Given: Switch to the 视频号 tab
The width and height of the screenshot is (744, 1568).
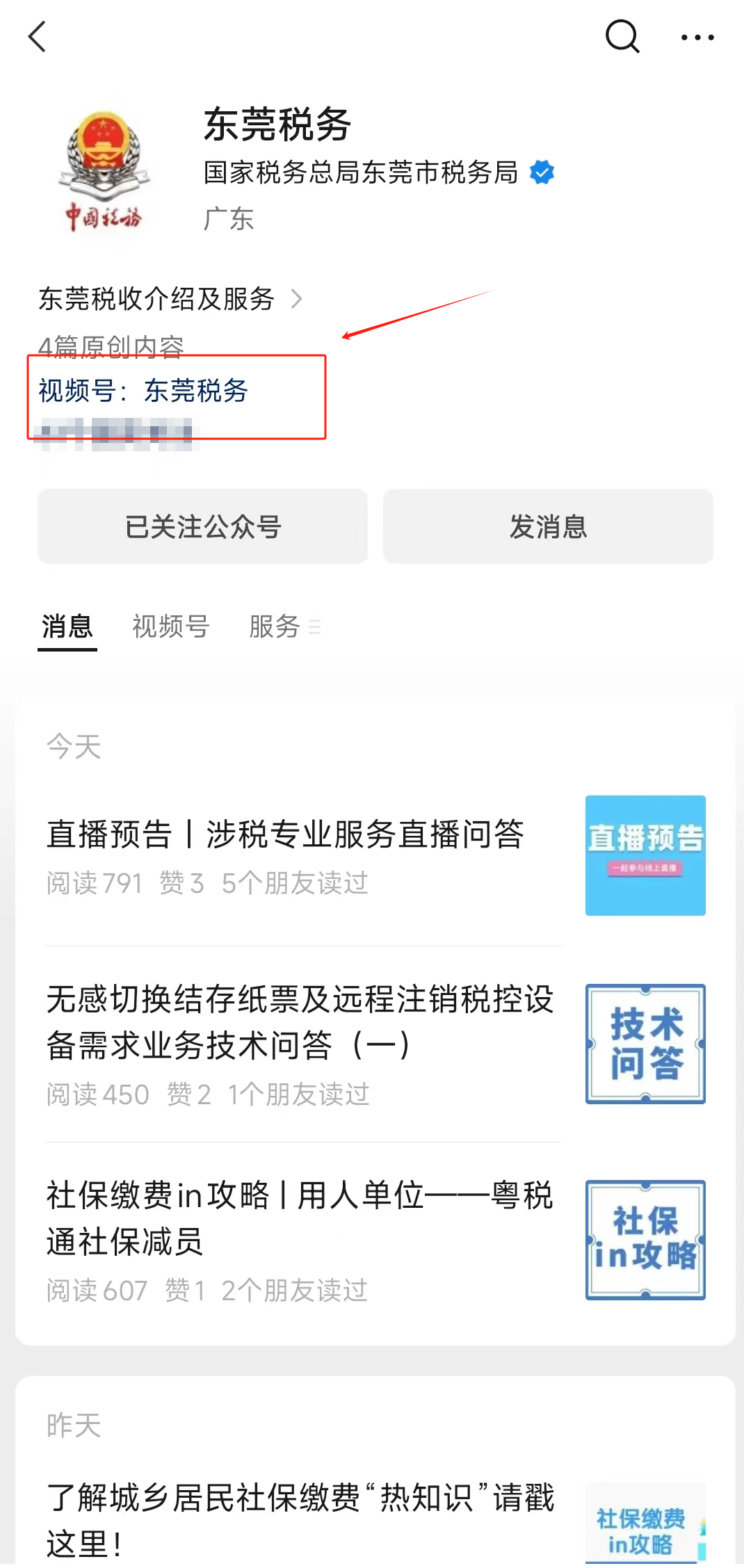Looking at the screenshot, I should pyautogui.click(x=171, y=627).
